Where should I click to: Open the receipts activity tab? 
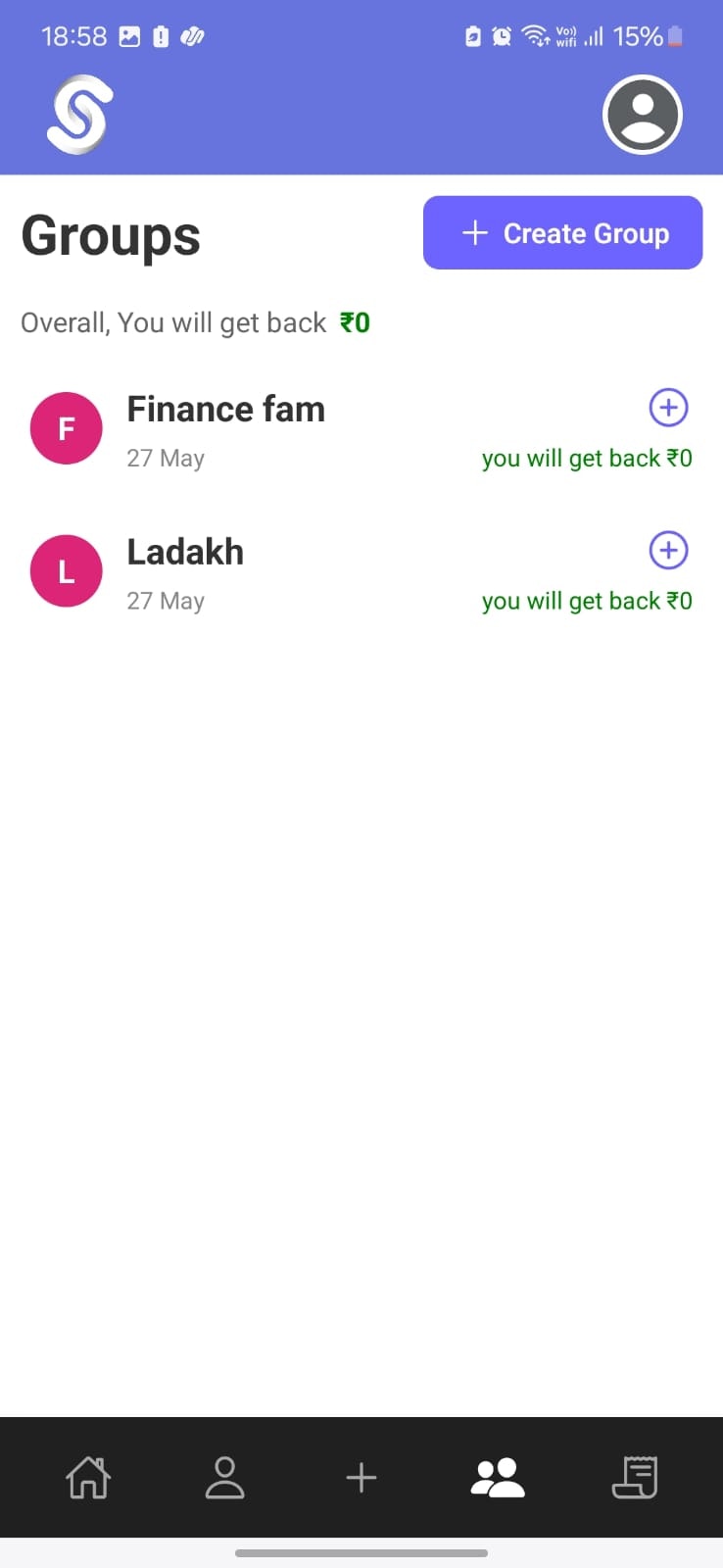coord(635,1477)
